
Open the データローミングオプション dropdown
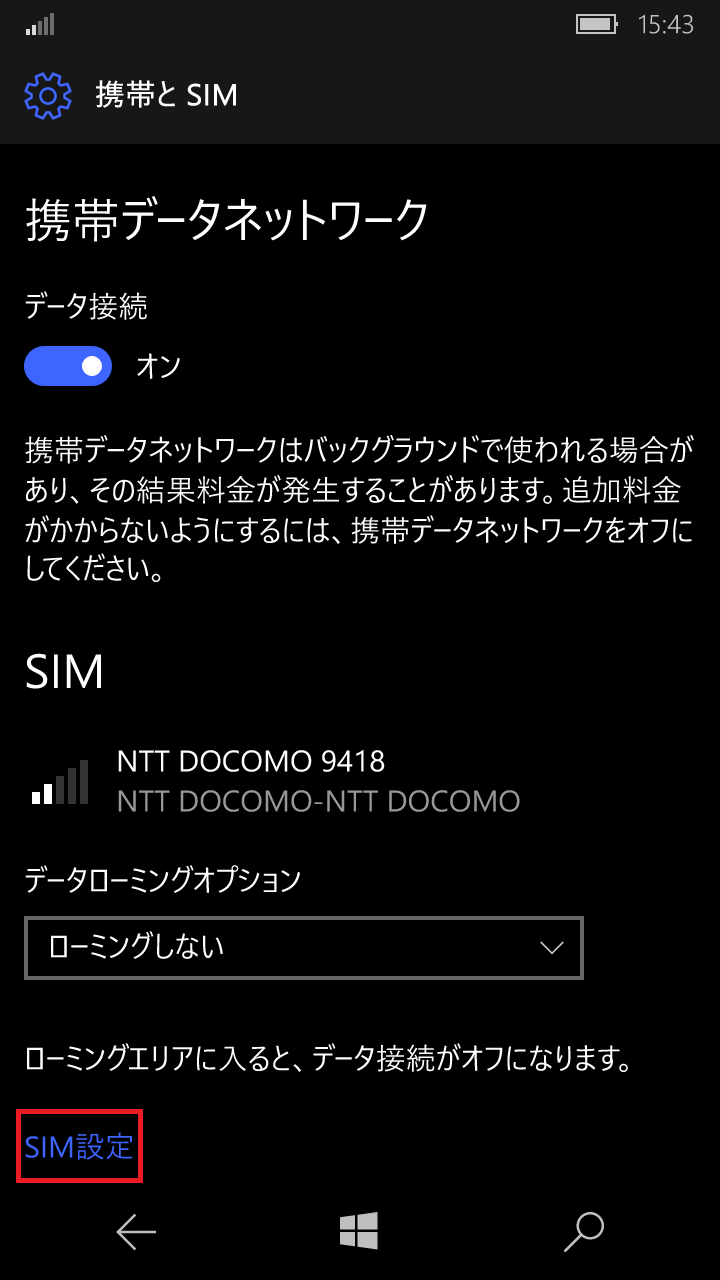(x=303, y=948)
